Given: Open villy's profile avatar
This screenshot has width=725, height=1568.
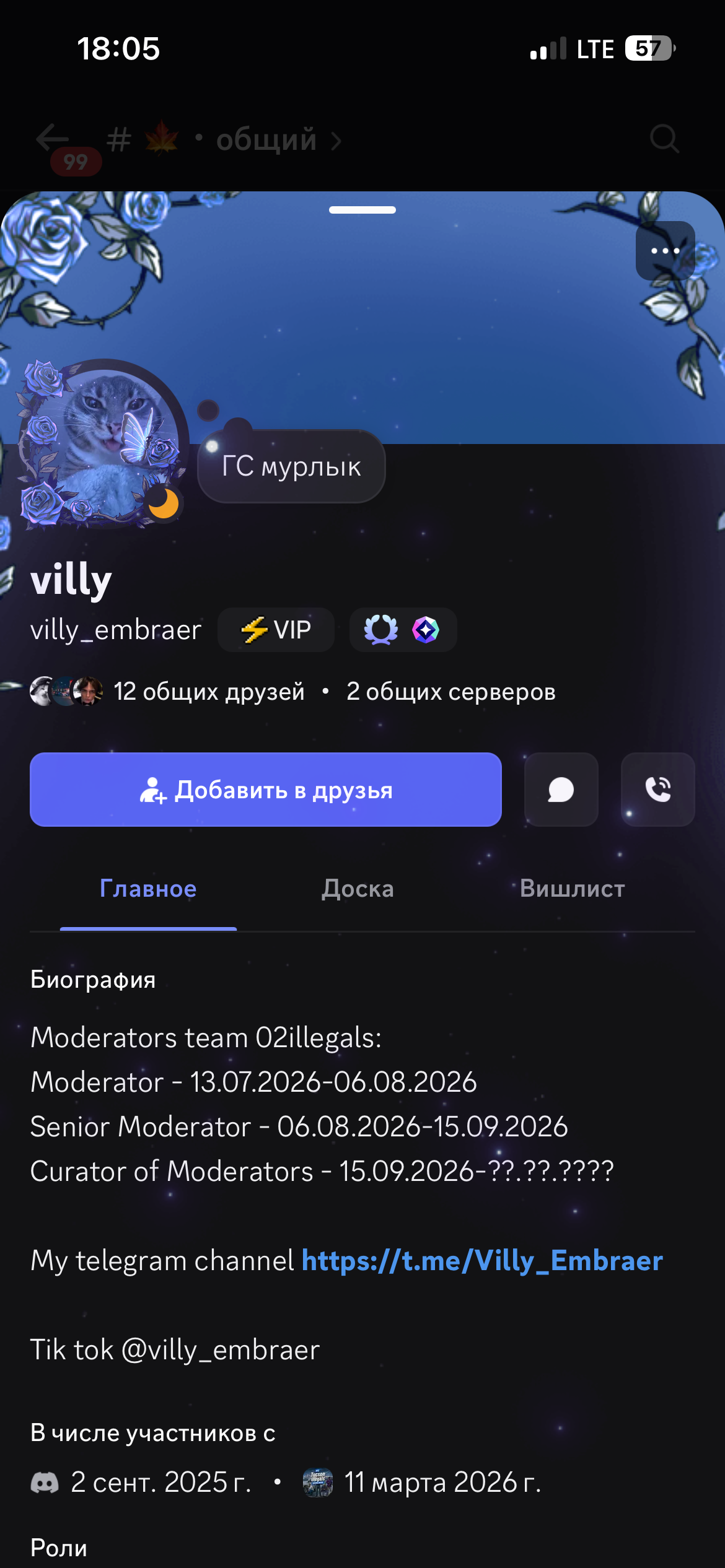Looking at the screenshot, I should [x=103, y=443].
